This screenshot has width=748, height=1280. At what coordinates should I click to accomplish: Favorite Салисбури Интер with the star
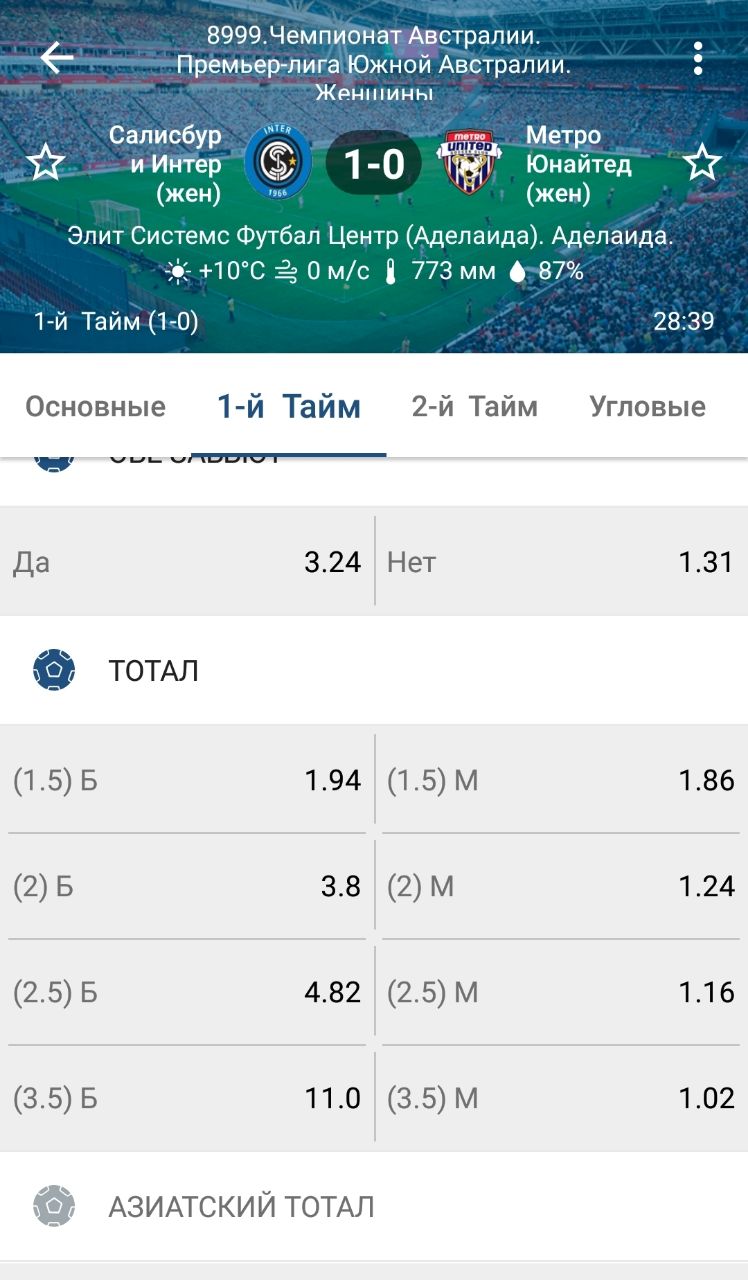[45, 162]
